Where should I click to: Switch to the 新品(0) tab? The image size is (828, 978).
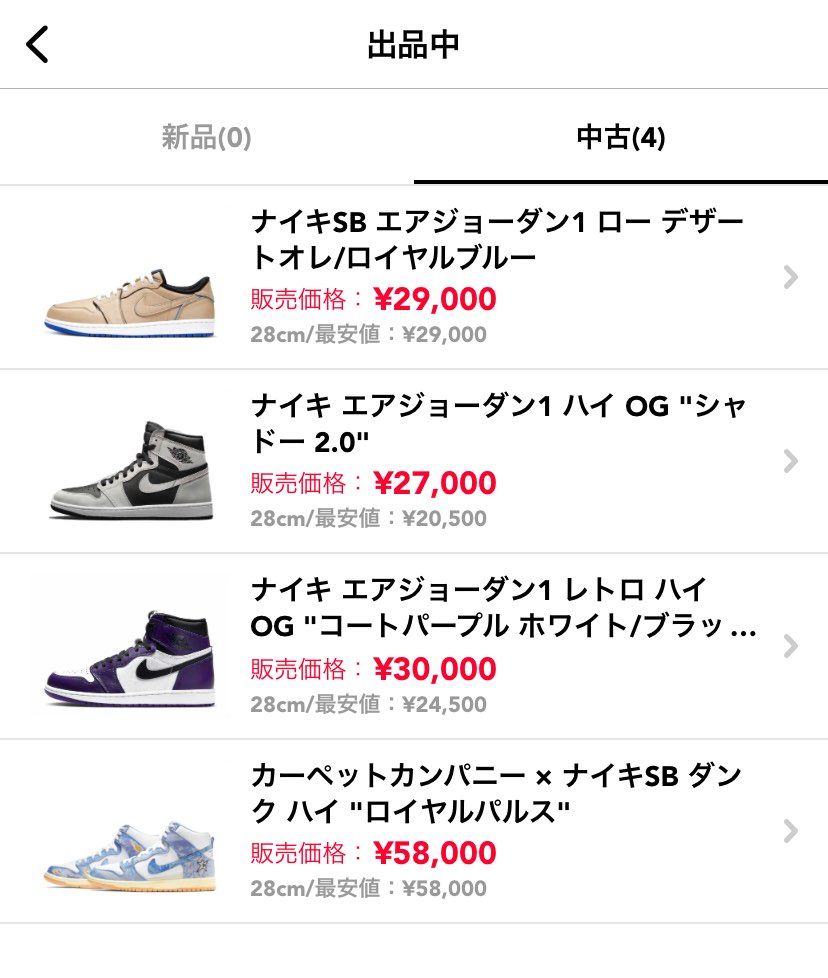[x=207, y=137]
